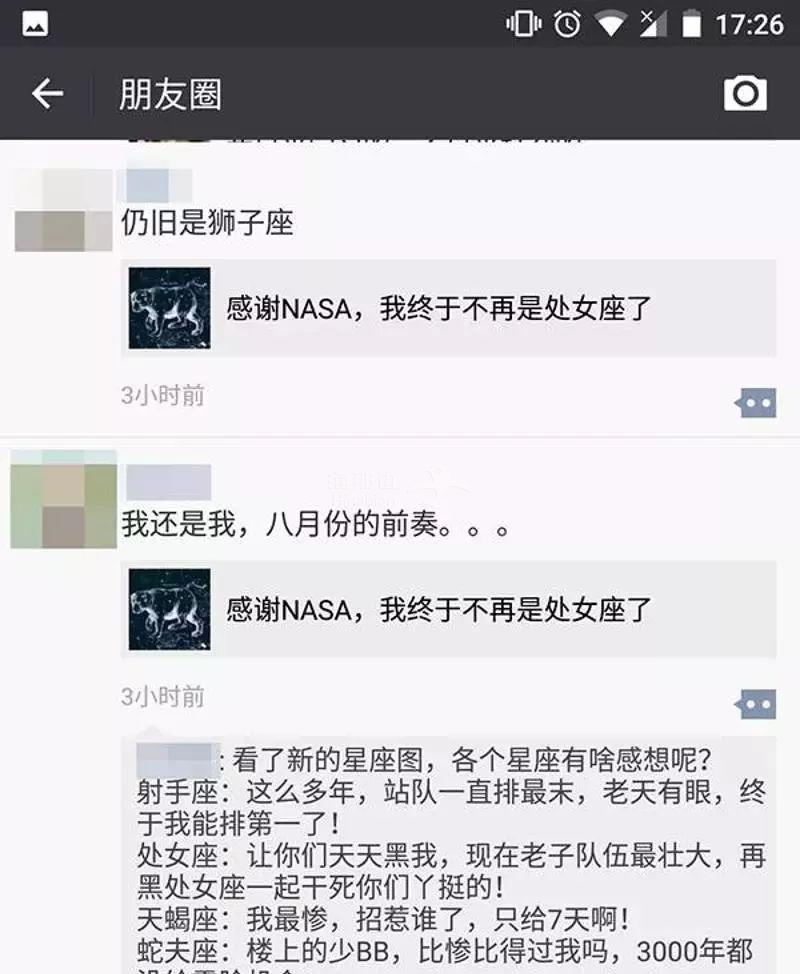The width and height of the screenshot is (800, 974).
Task: View profile of 仍旧是狮子座 poster's avatar
Action: (62, 211)
